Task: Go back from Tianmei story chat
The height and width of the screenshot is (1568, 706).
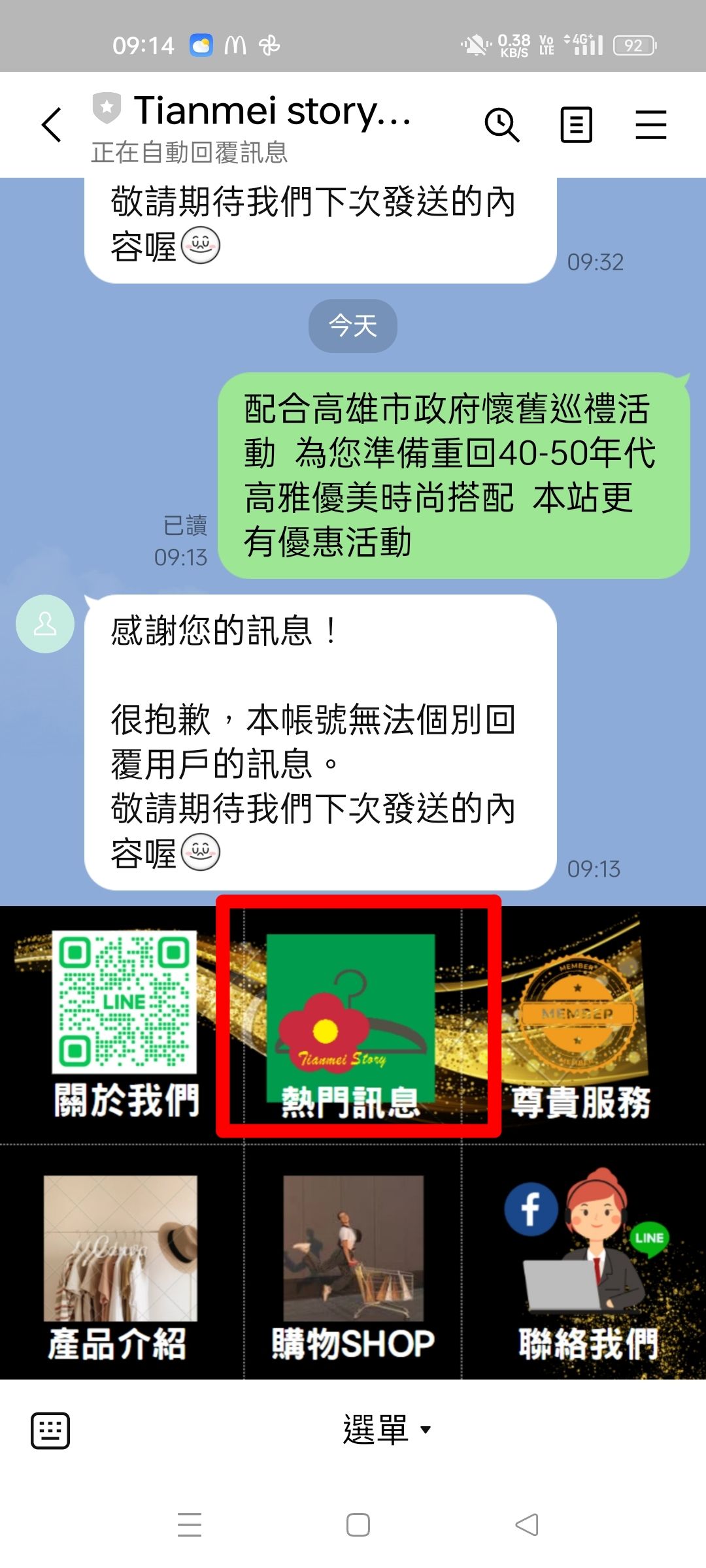Action: 51,124
